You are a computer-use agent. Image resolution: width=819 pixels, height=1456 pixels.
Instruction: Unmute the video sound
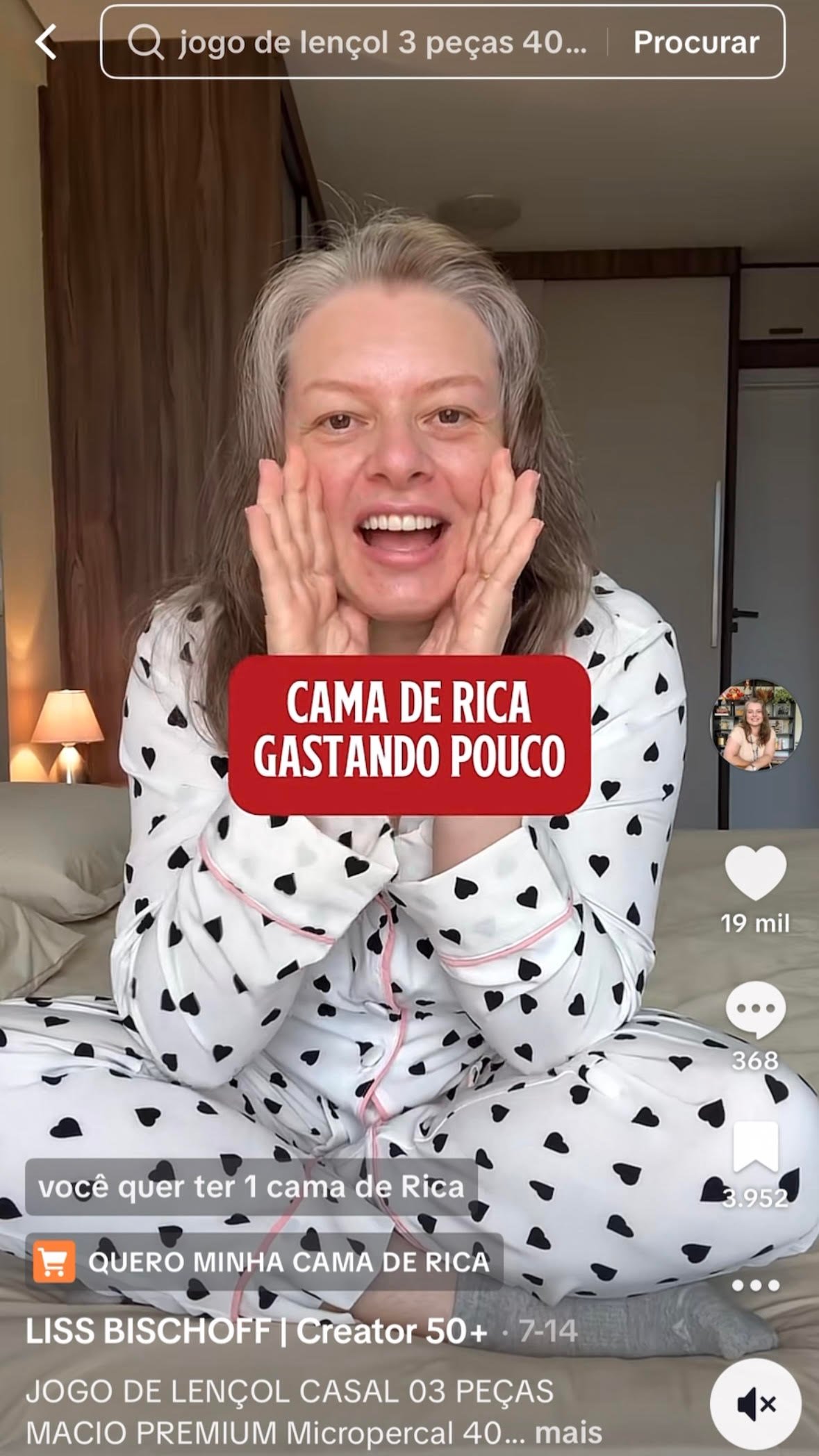click(x=755, y=1405)
